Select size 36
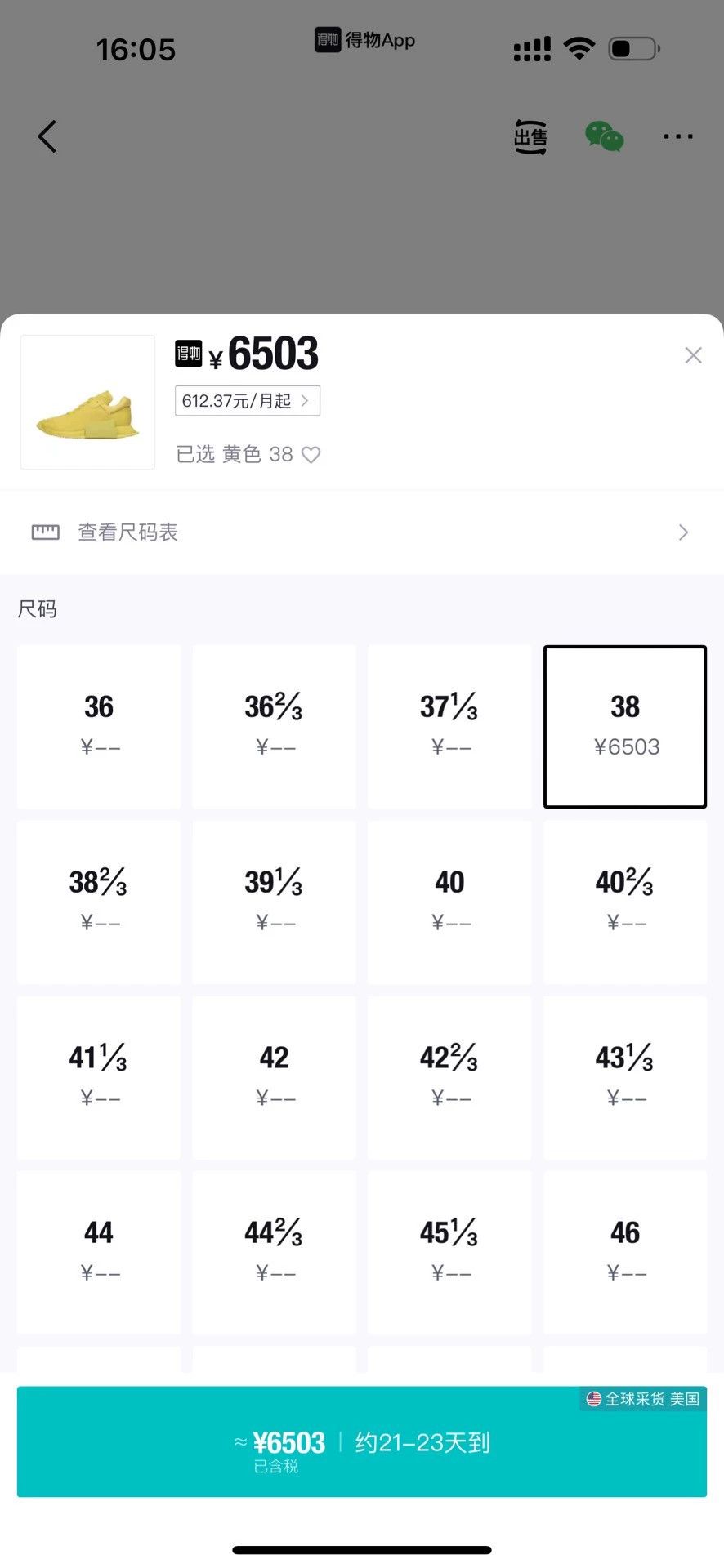724x1568 pixels. [99, 726]
